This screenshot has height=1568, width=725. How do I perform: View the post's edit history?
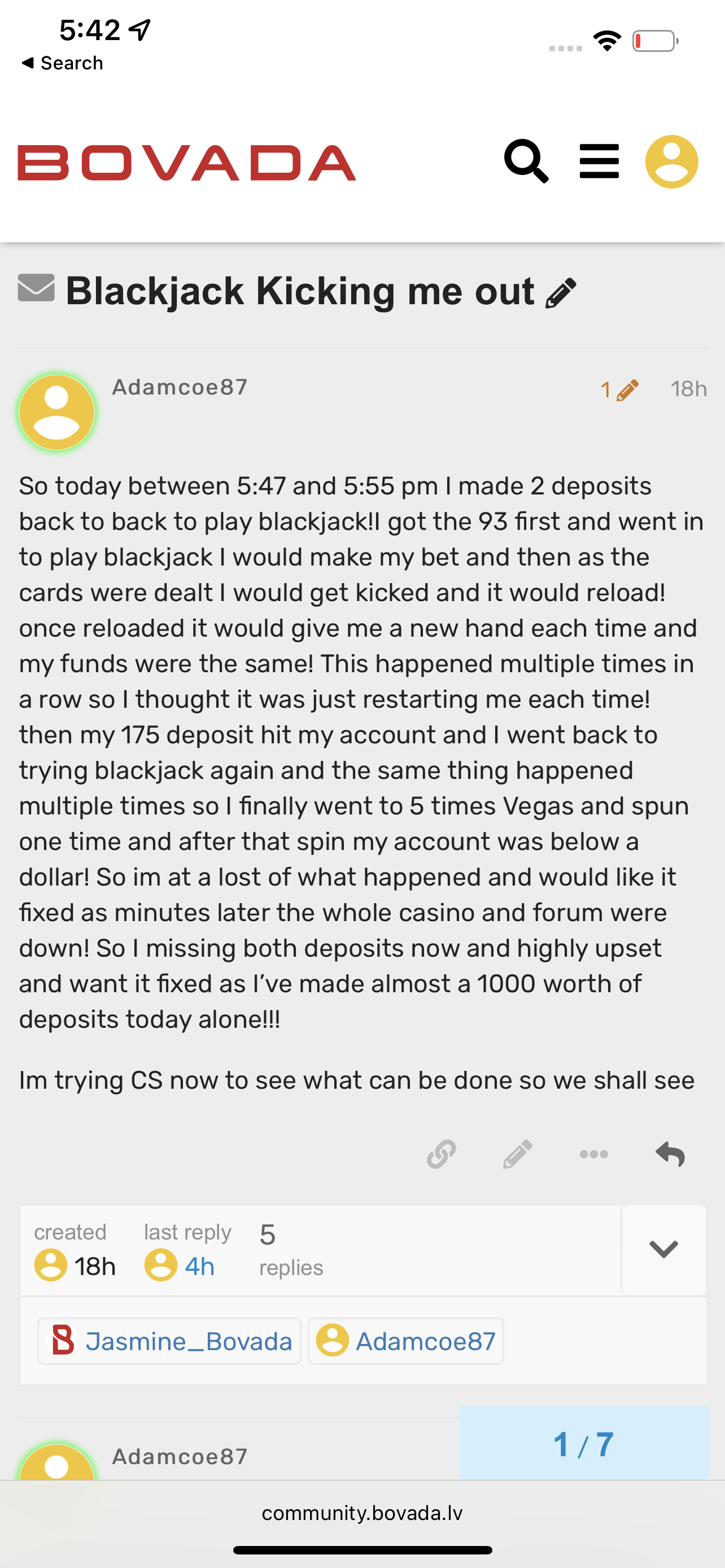[619, 389]
